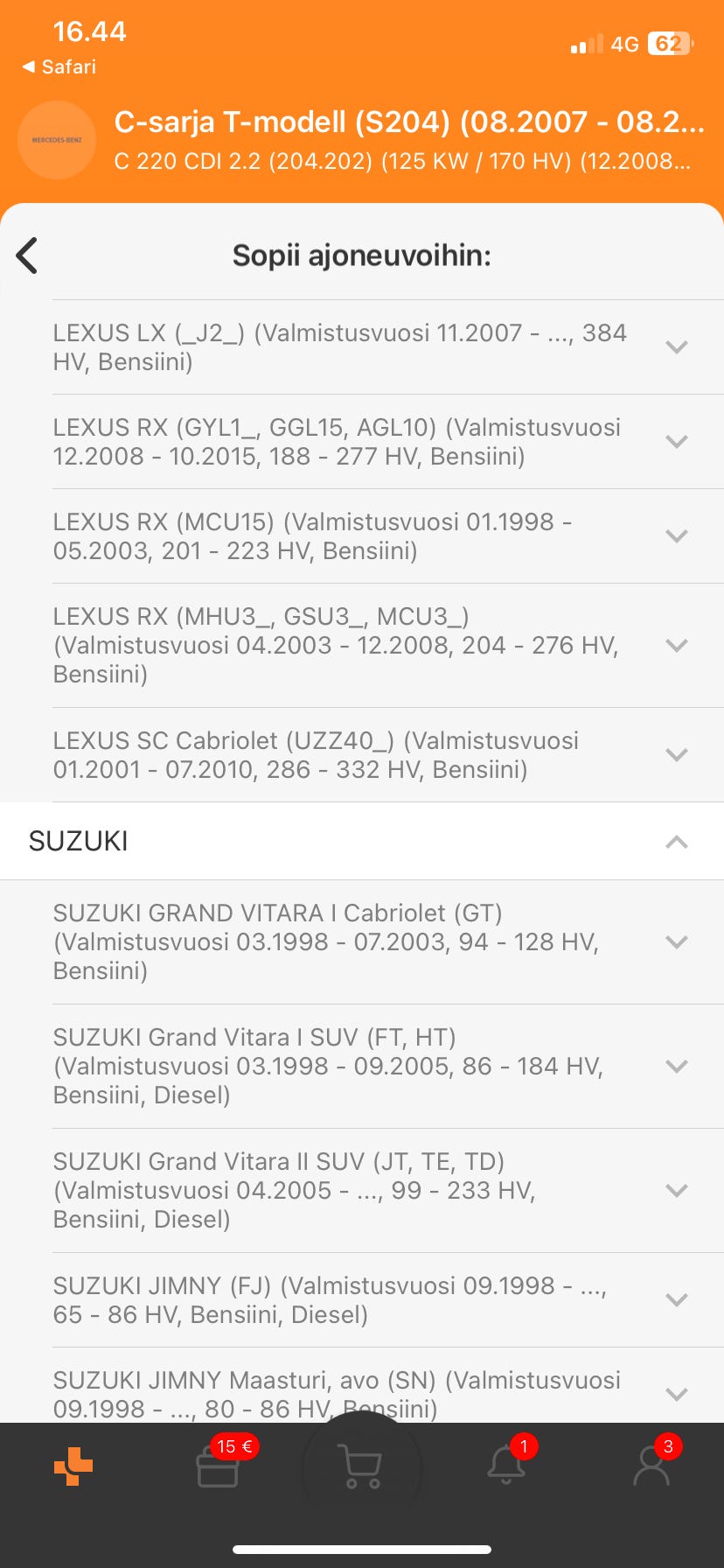This screenshot has height=1568, width=724.
Task: Open the notifications bell
Action: click(x=506, y=1466)
